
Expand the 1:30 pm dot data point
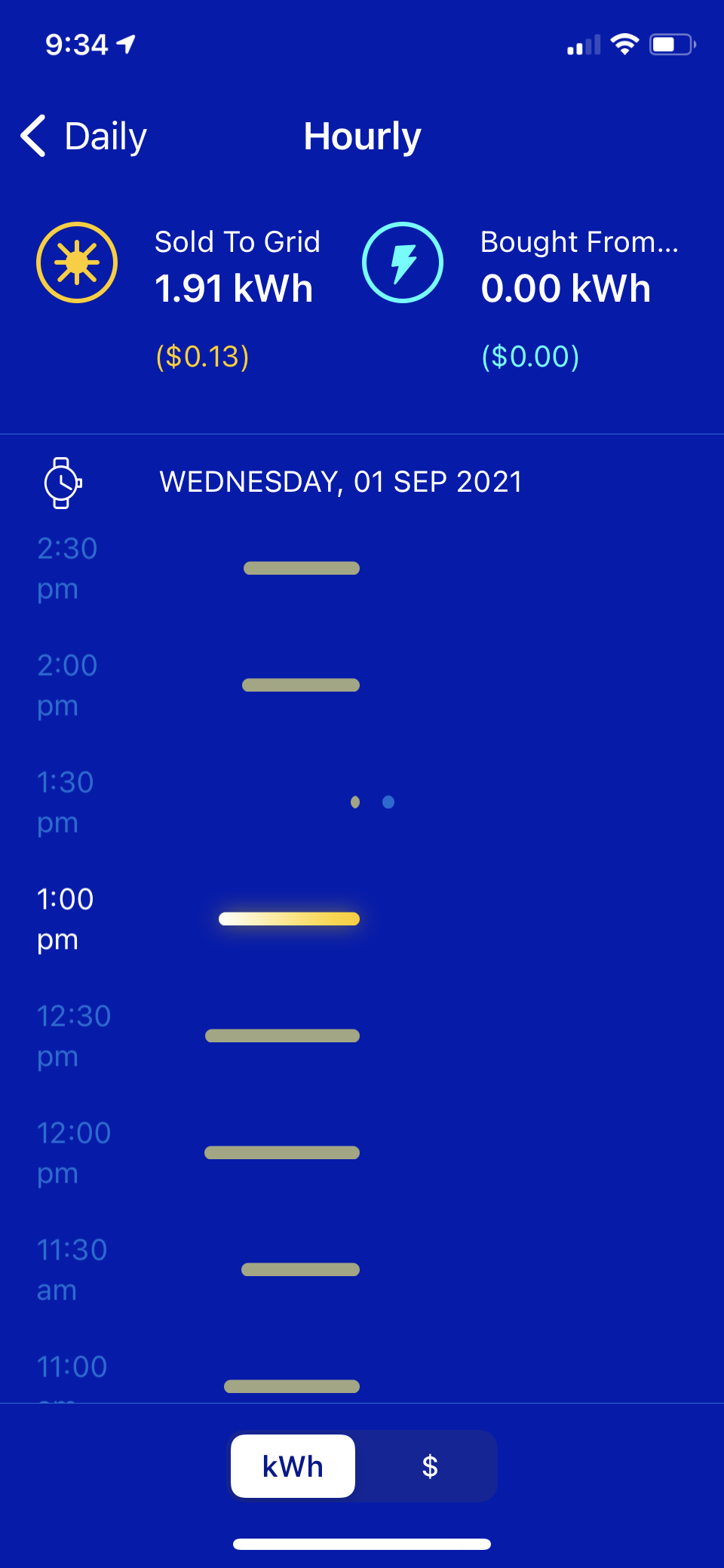click(355, 802)
